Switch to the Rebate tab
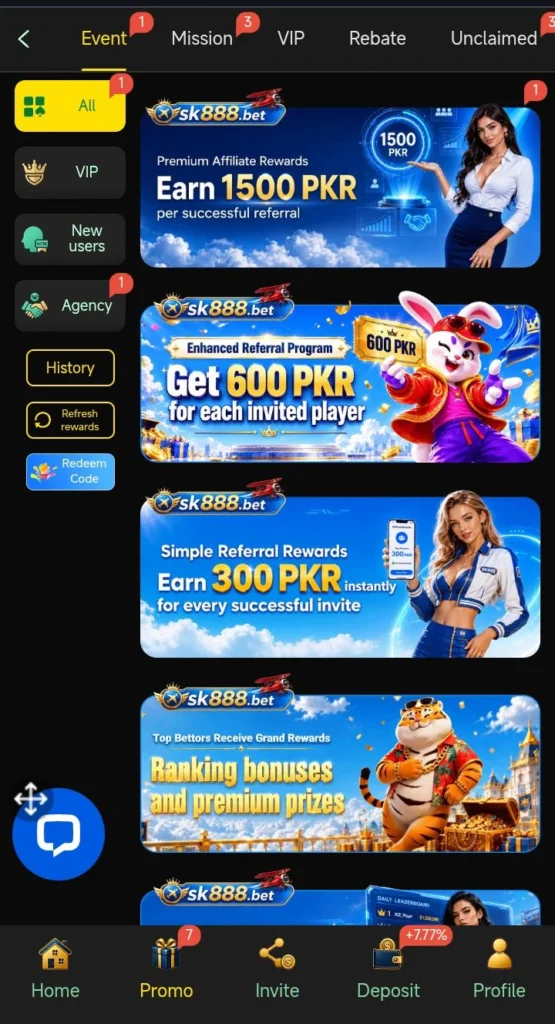Image resolution: width=555 pixels, height=1024 pixels. coord(377,39)
